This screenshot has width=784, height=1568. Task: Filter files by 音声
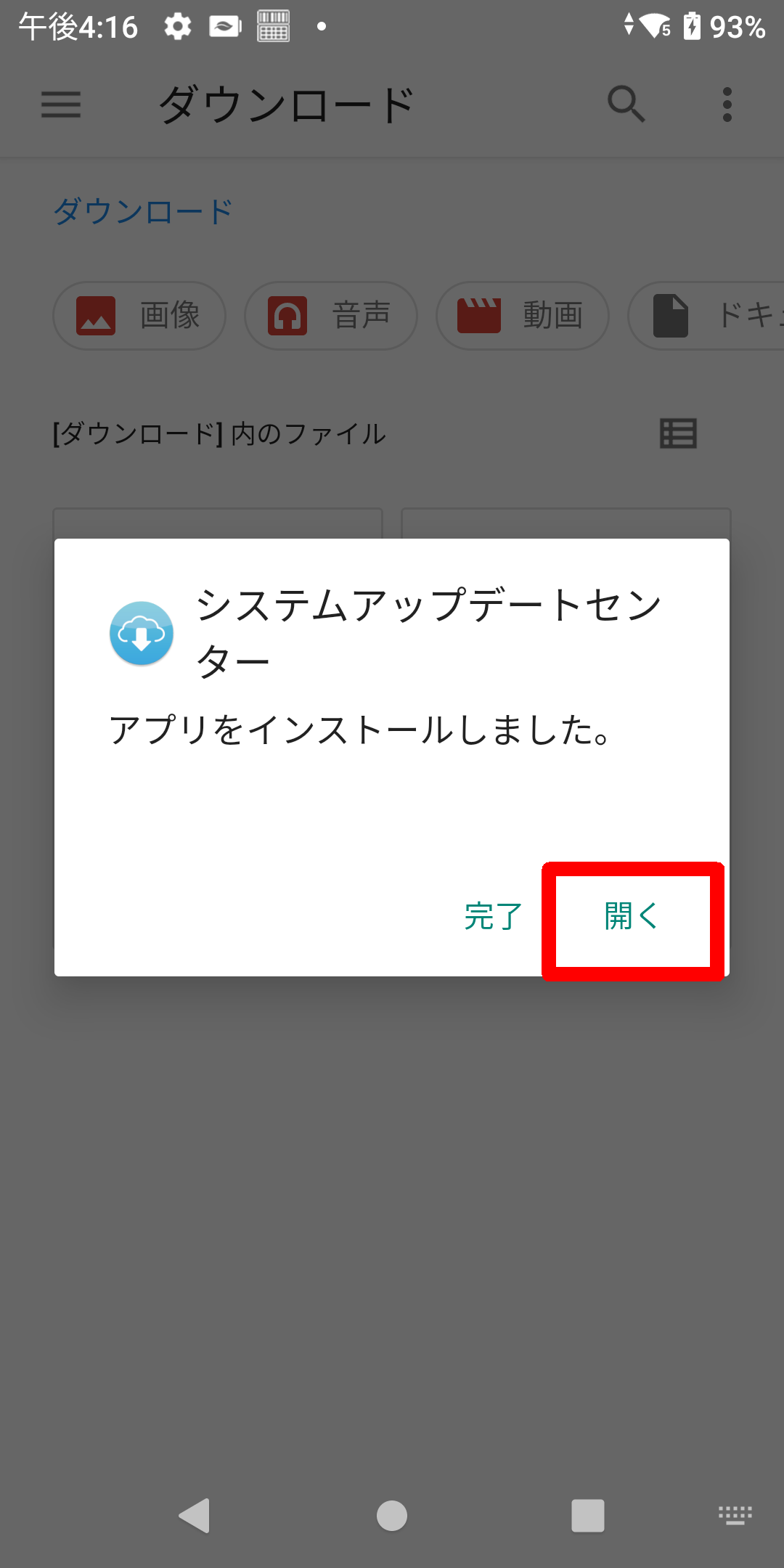331,316
